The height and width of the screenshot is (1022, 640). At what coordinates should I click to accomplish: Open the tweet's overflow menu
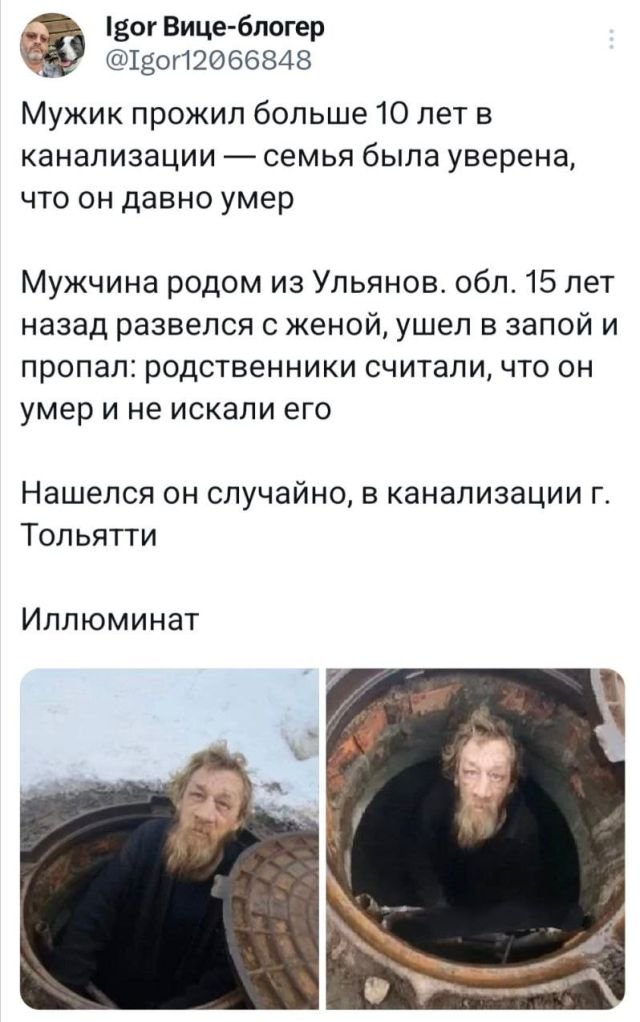pyautogui.click(x=612, y=38)
